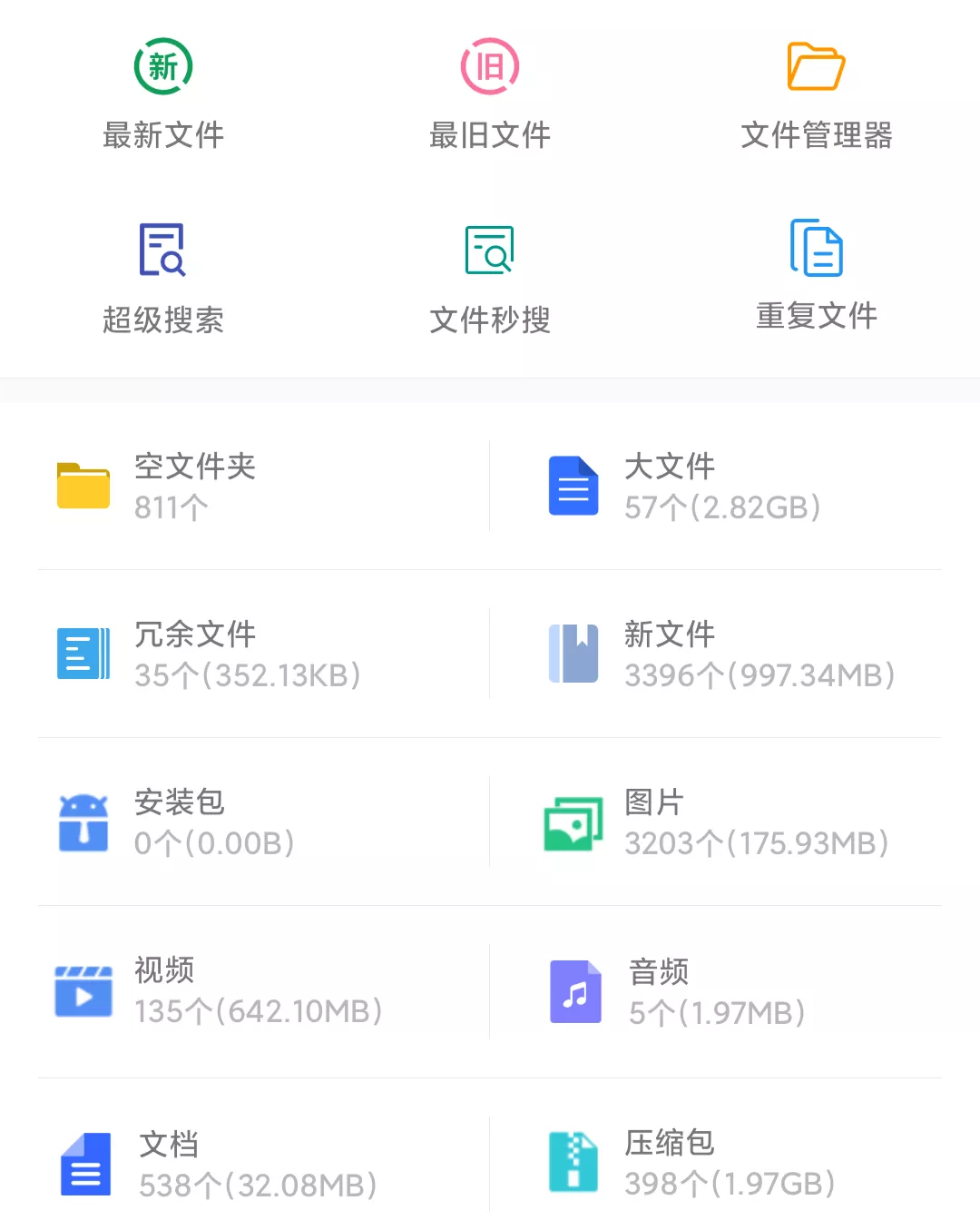Click the 新文件 bookmark icon

coord(574,653)
